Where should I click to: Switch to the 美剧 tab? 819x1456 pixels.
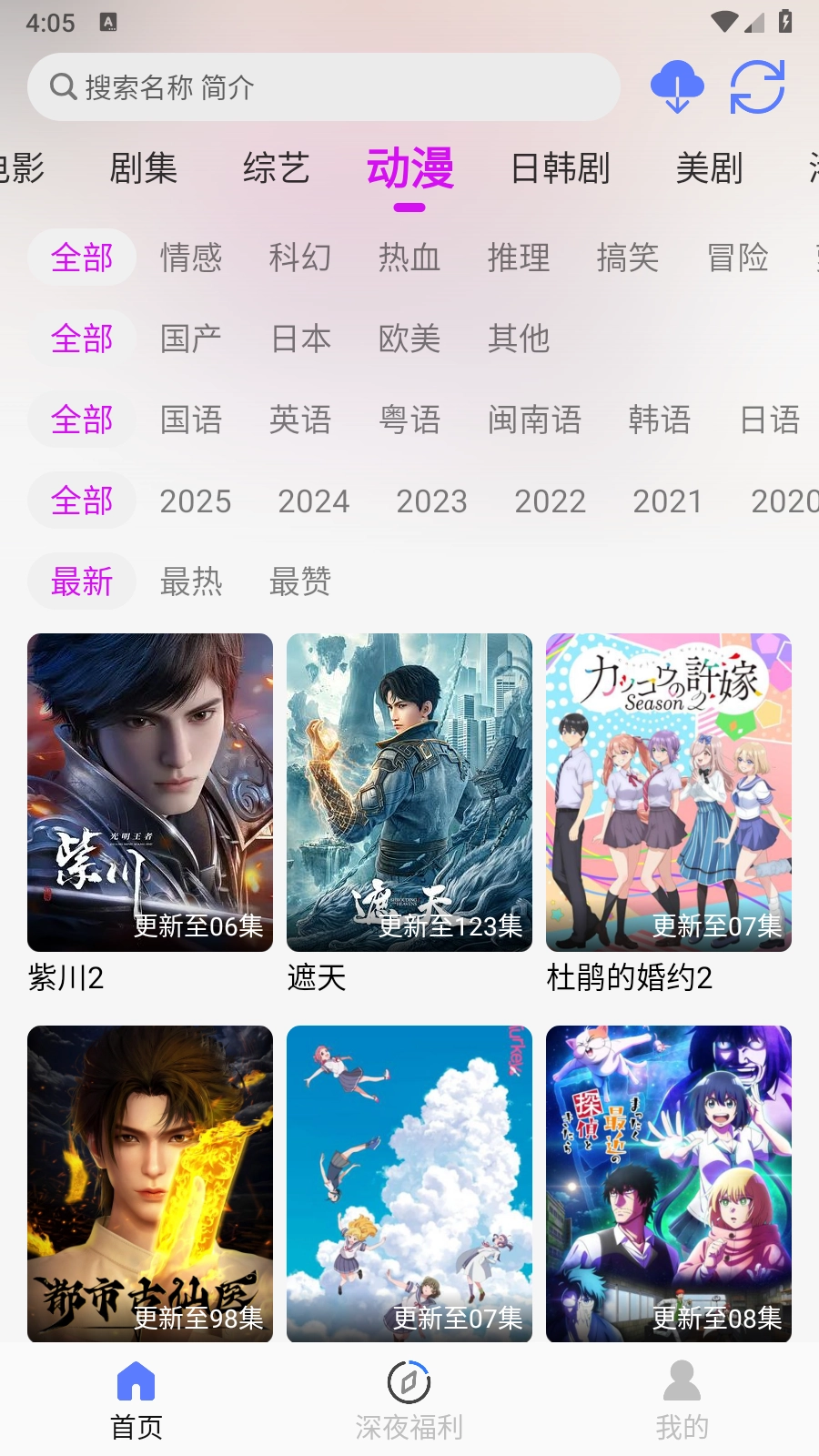712,168
